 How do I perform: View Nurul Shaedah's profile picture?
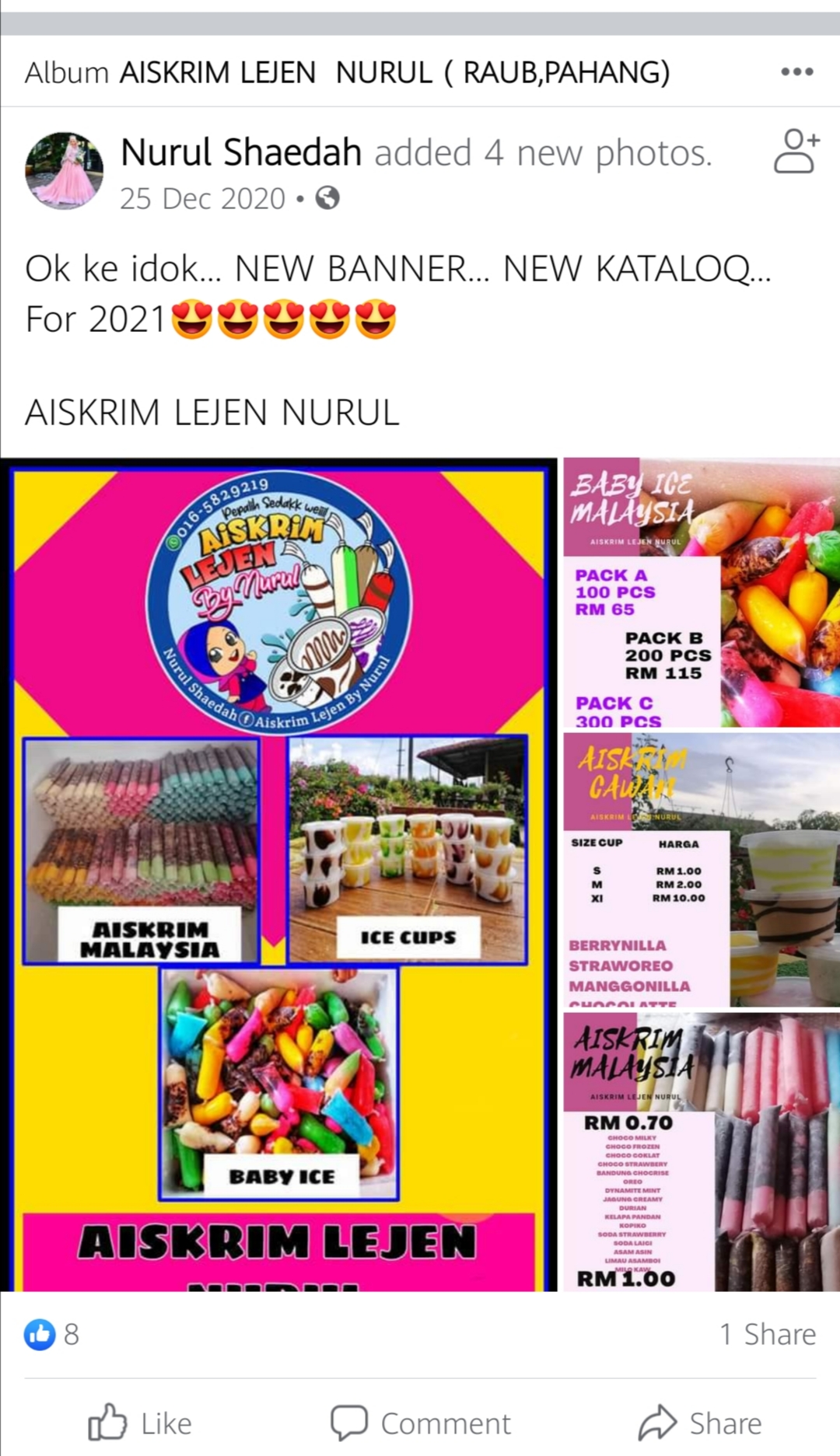click(65, 171)
